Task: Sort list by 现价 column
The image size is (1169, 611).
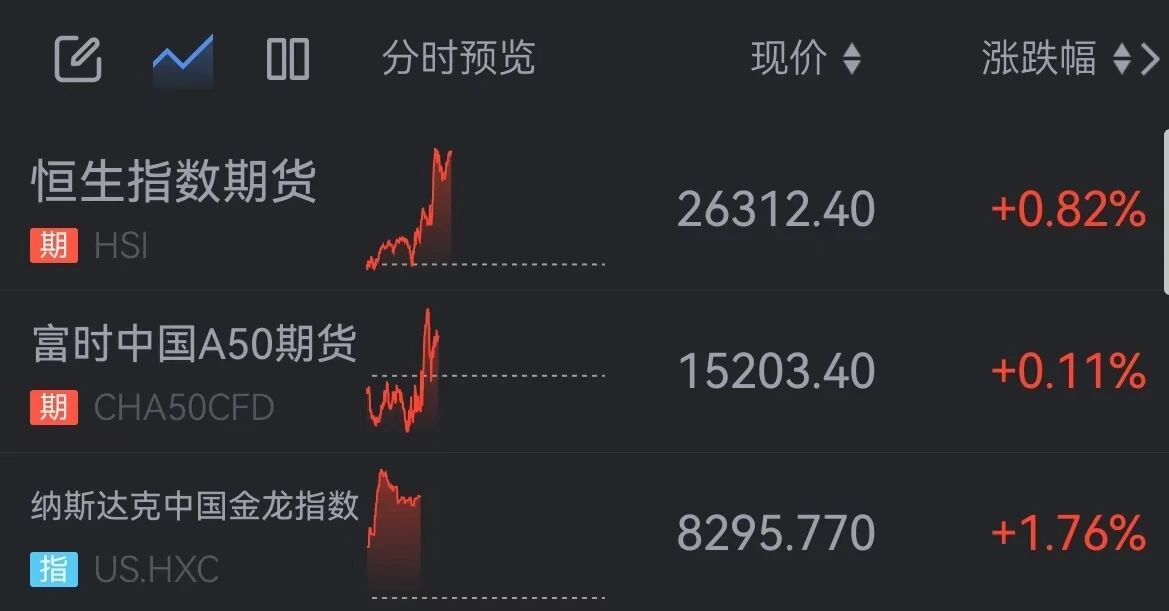Action: click(x=805, y=59)
